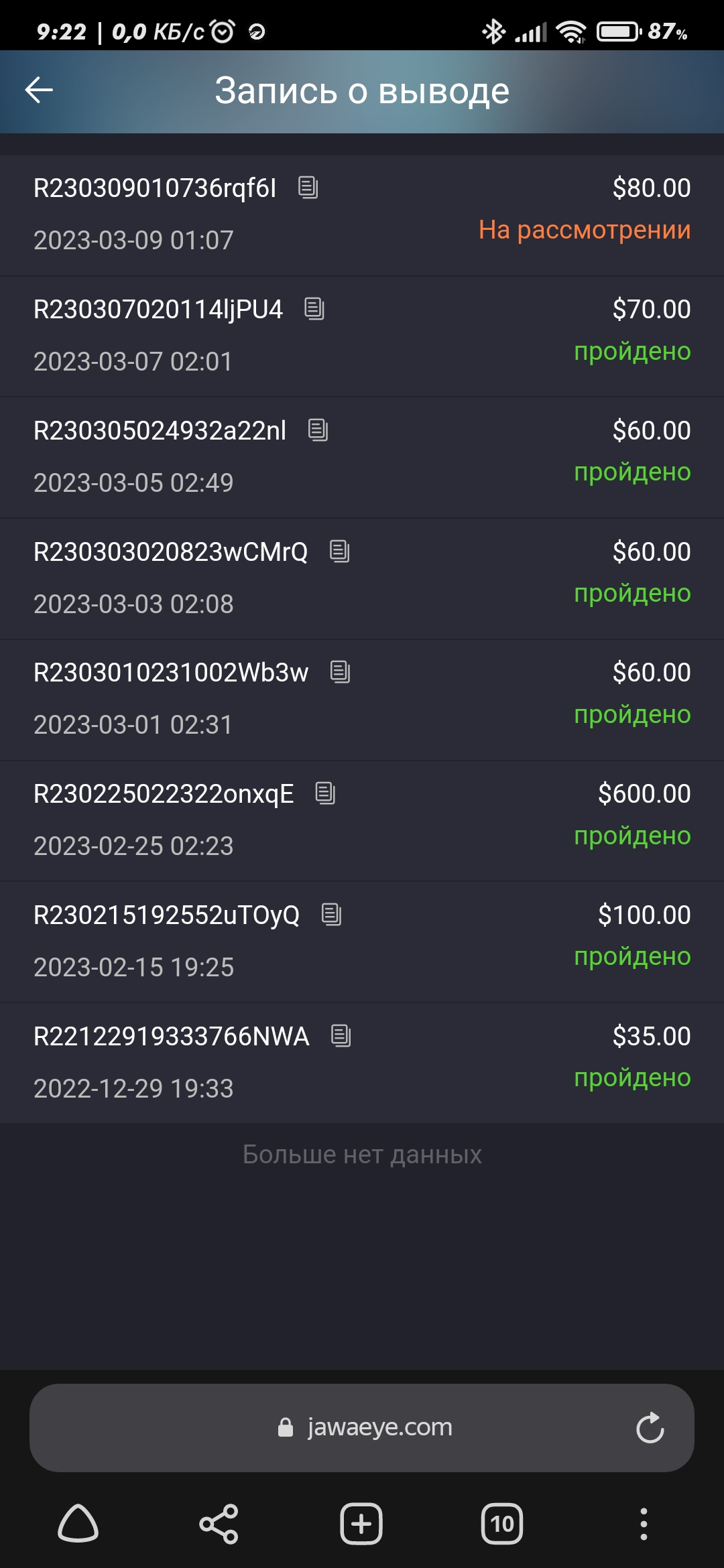The image size is (724, 1568).
Task: Open the browser home page
Action: click(x=78, y=1524)
